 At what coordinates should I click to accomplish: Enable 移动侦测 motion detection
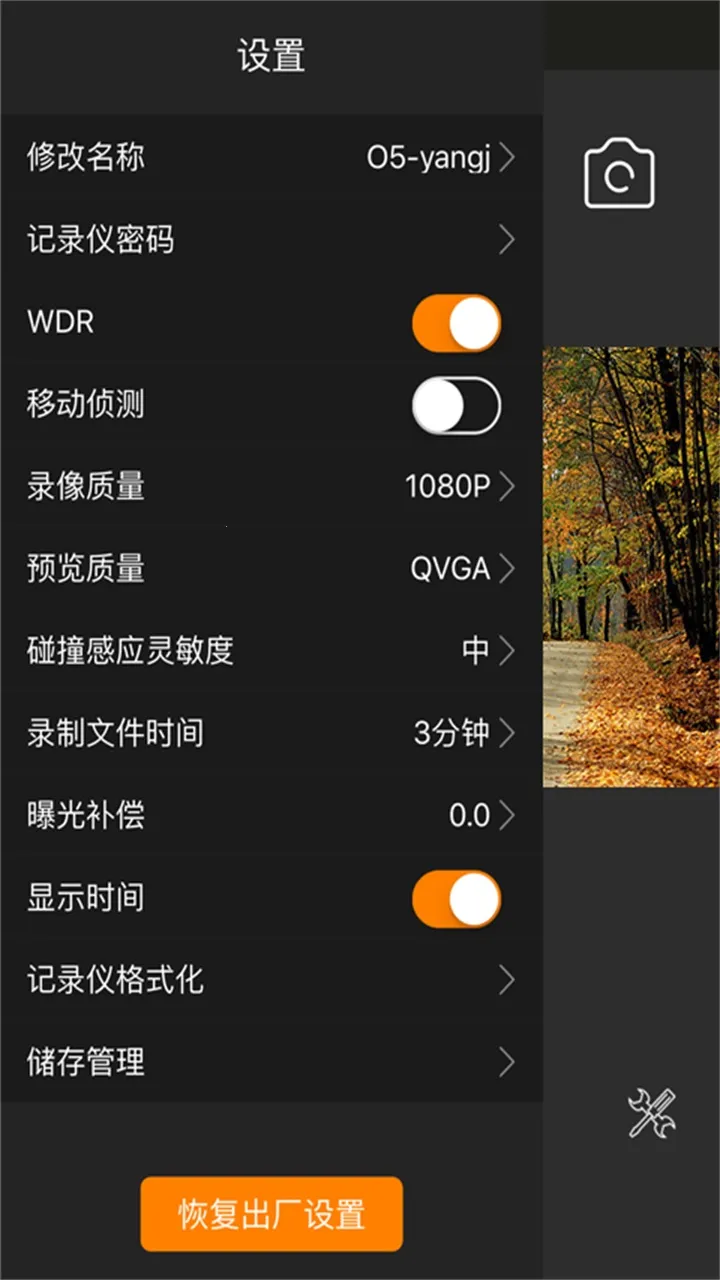456,404
